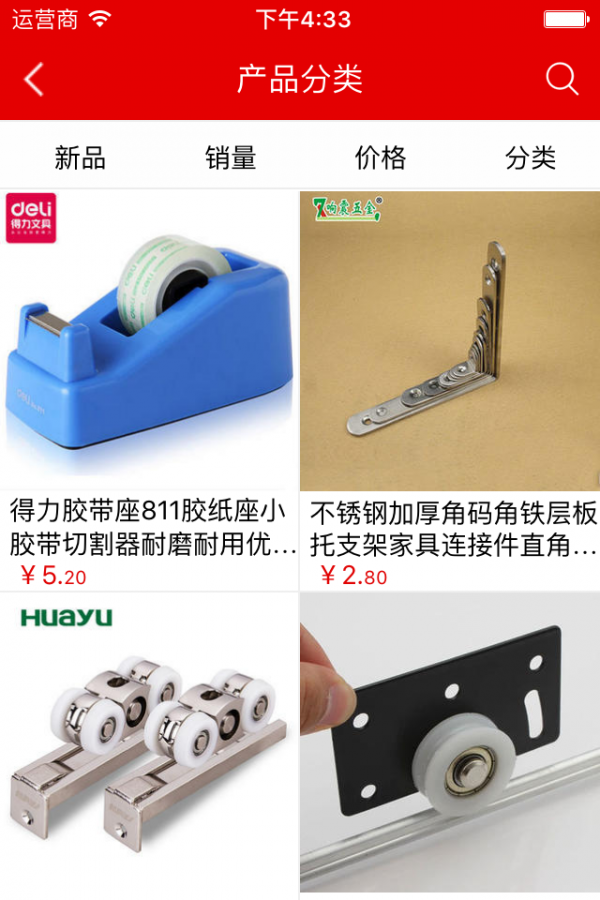The width and height of the screenshot is (600, 900).
Task: Switch to the 新品 tab
Action: (80, 158)
